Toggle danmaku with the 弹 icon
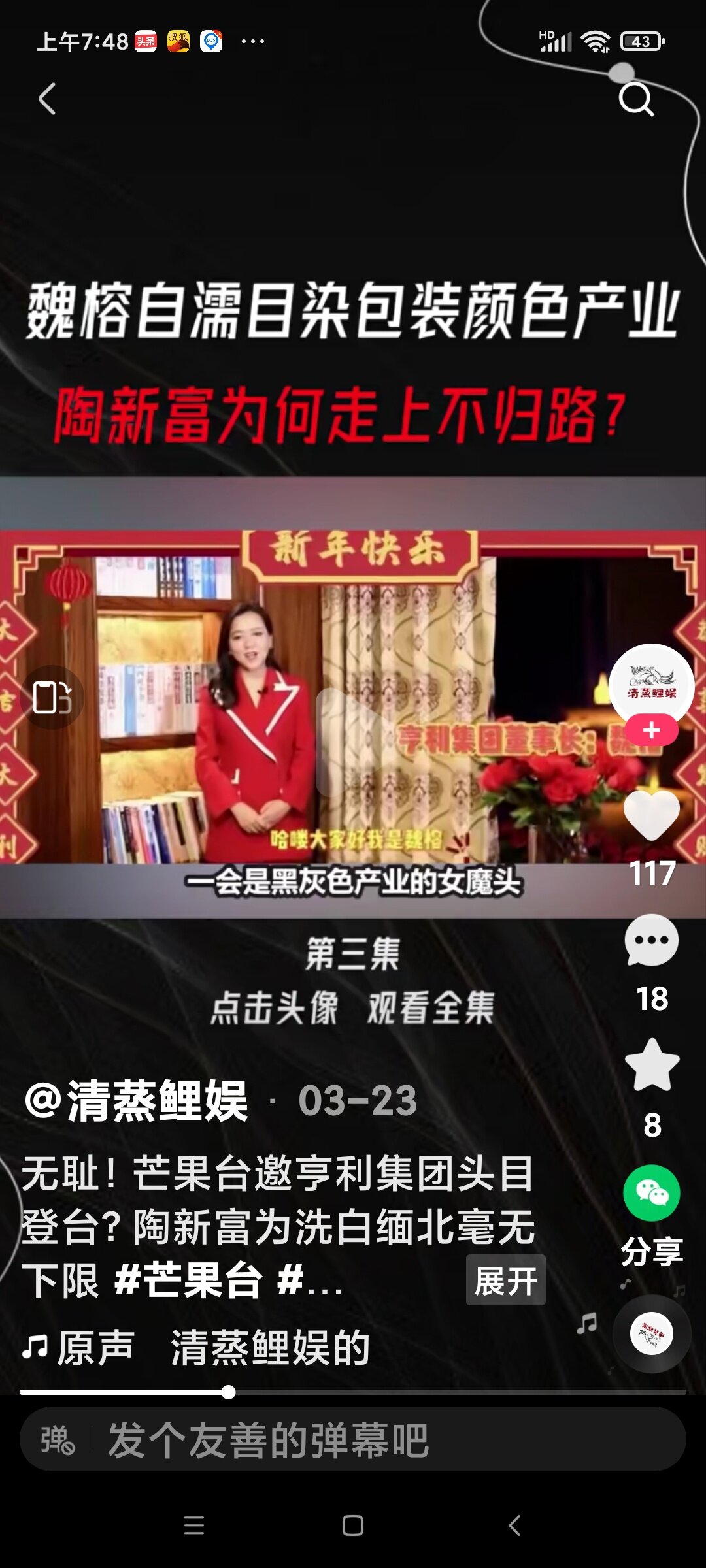706x1568 pixels. click(x=58, y=1439)
